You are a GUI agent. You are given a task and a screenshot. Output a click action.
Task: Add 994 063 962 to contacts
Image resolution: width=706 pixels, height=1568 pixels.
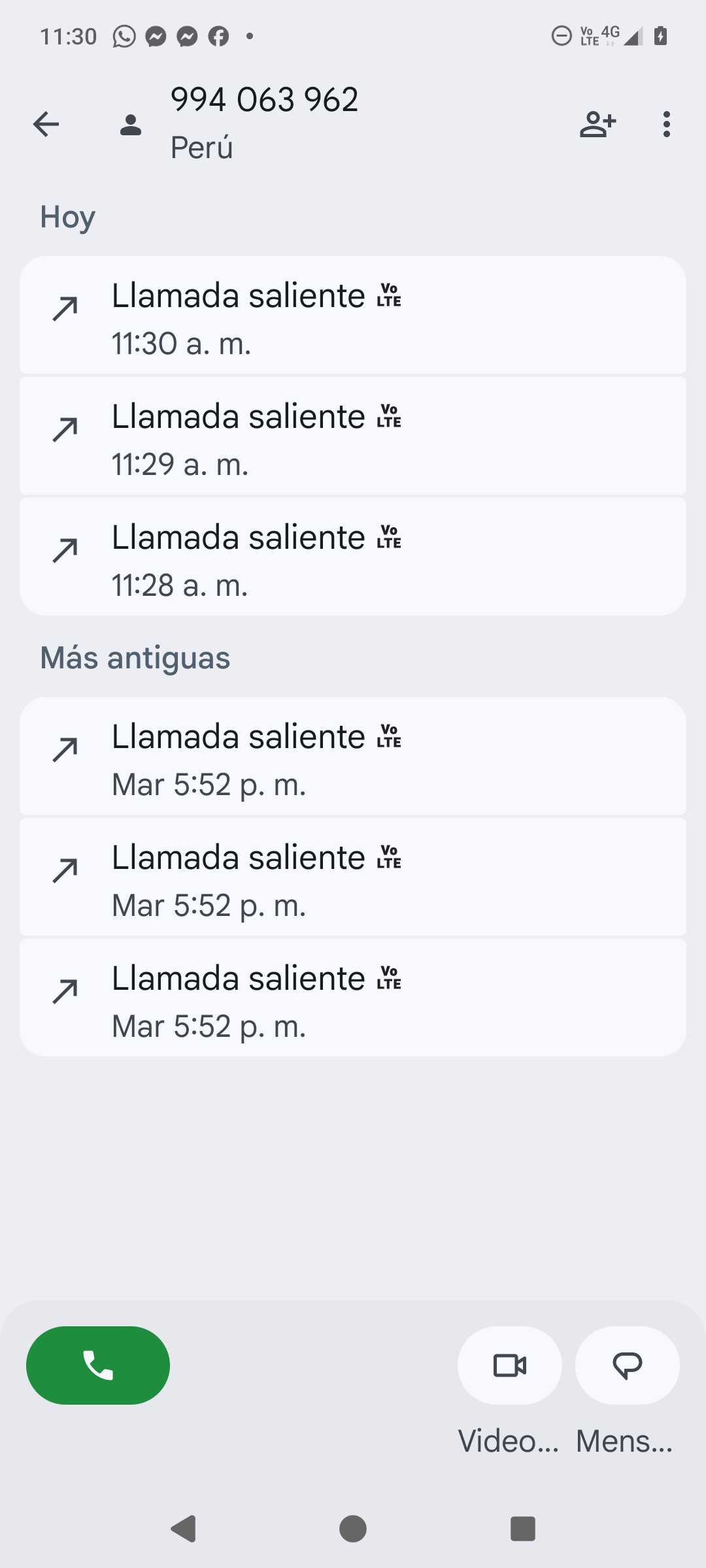(597, 124)
